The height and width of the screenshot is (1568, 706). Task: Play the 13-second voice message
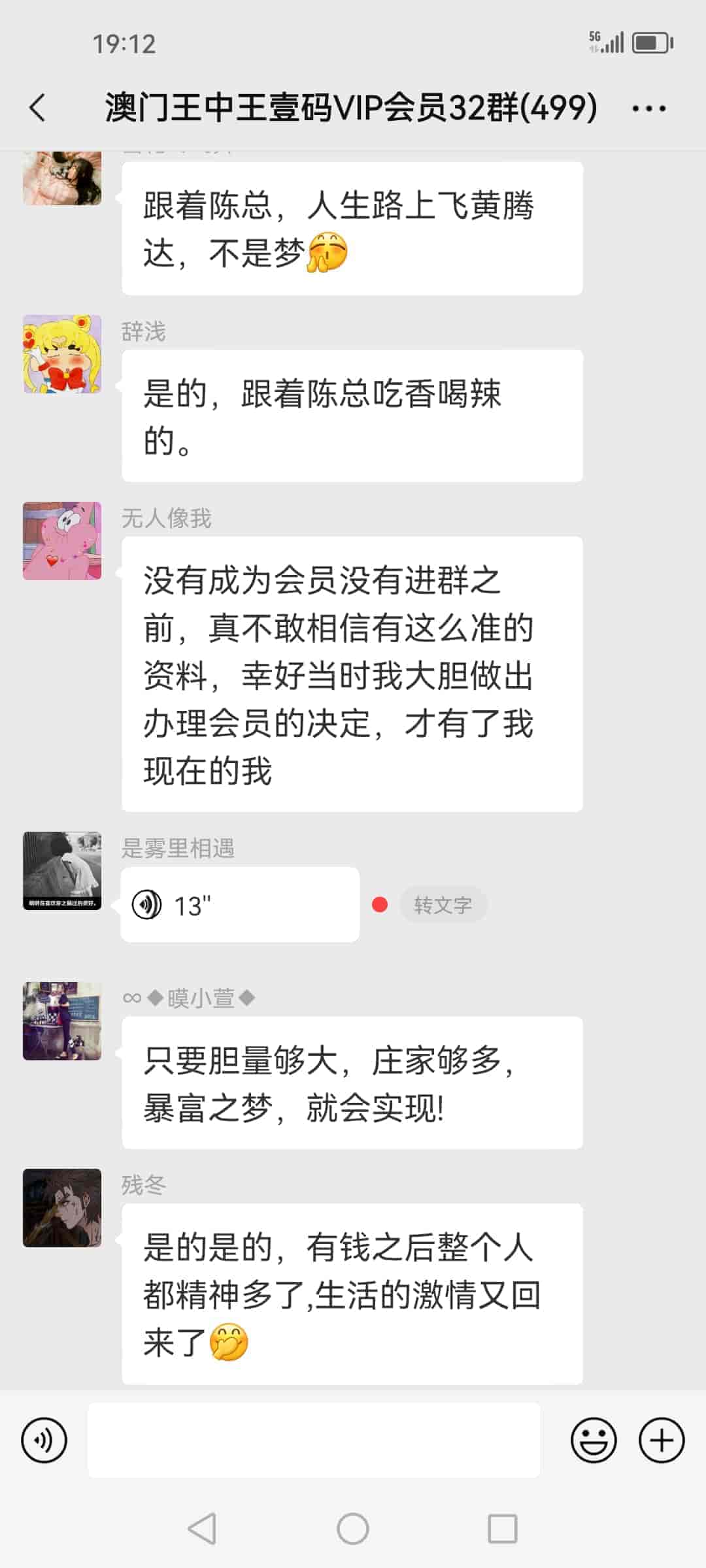click(239, 905)
